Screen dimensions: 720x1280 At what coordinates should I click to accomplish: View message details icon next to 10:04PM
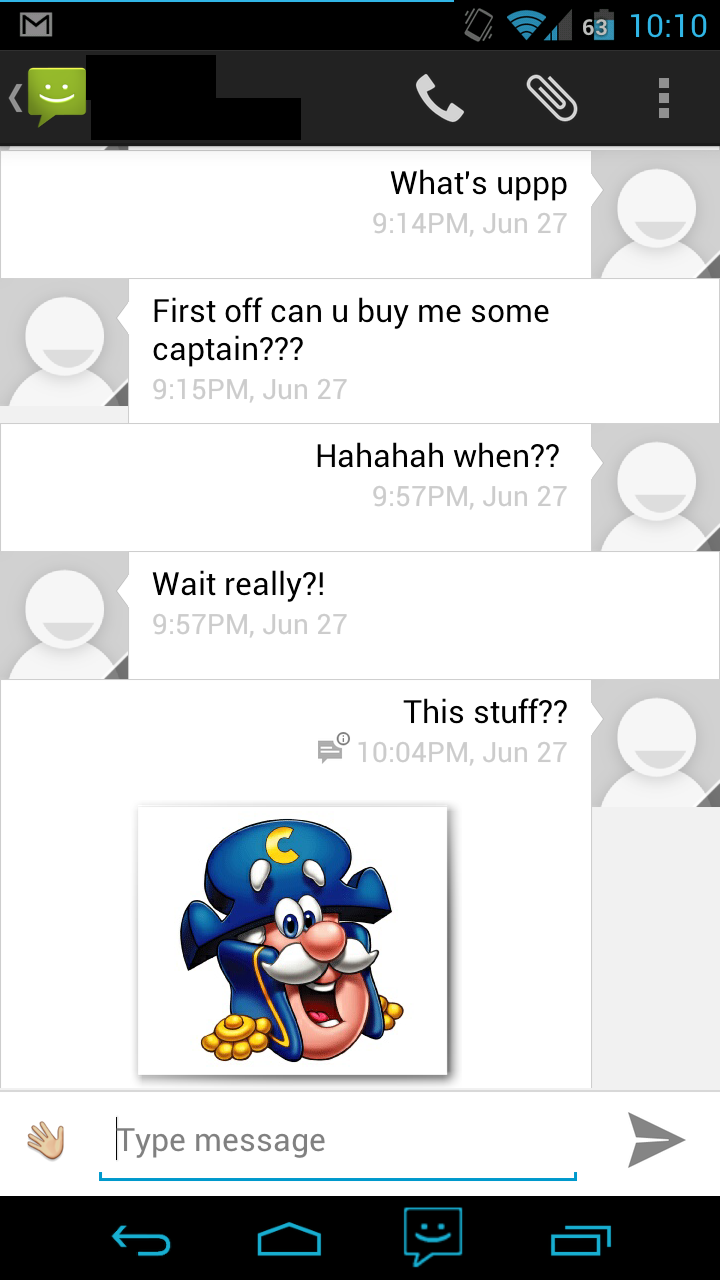point(333,749)
